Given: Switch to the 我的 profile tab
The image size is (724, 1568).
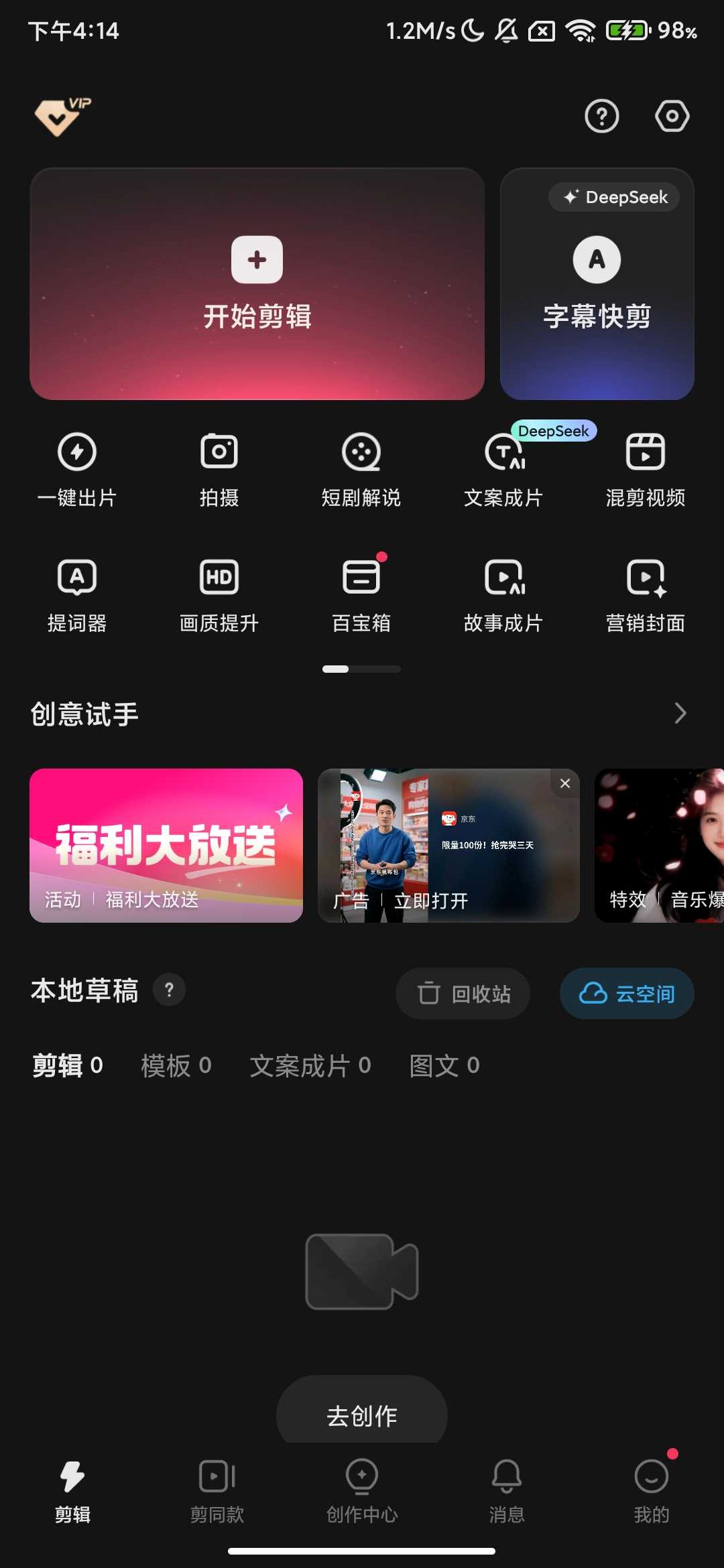Looking at the screenshot, I should (x=652, y=1488).
